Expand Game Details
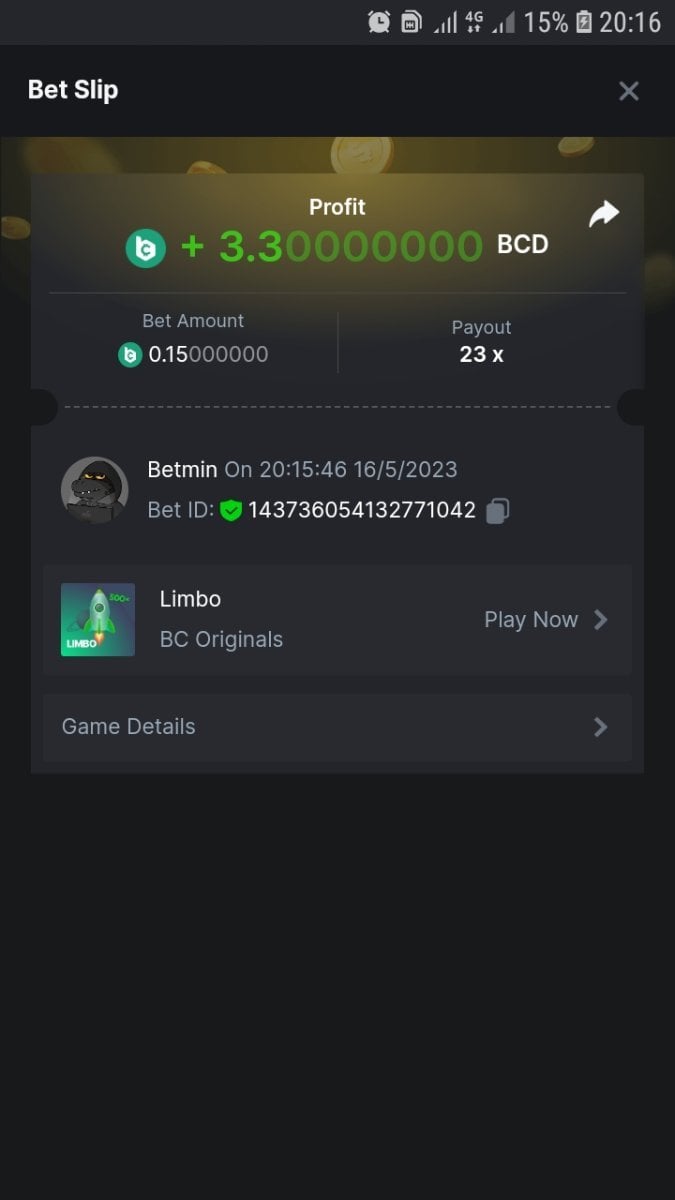 tap(337, 727)
